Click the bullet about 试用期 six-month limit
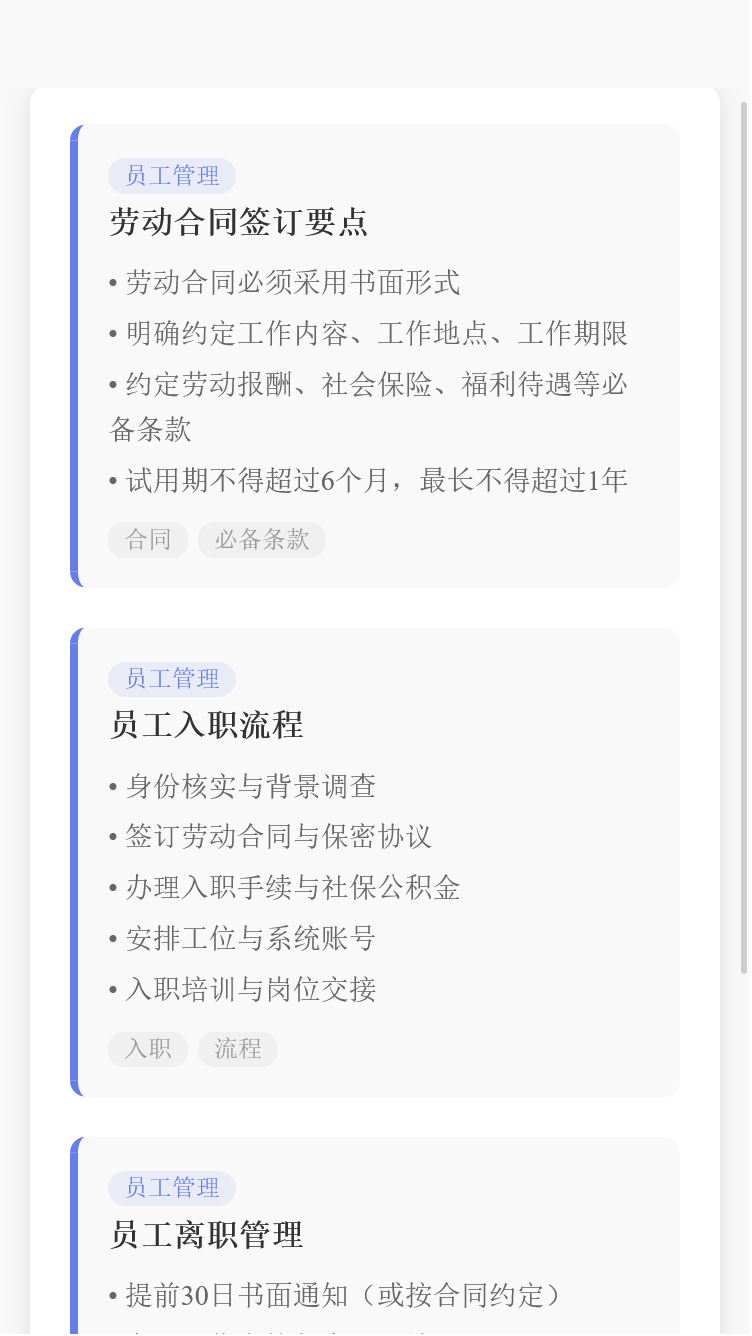The width and height of the screenshot is (752, 1336). tap(368, 480)
